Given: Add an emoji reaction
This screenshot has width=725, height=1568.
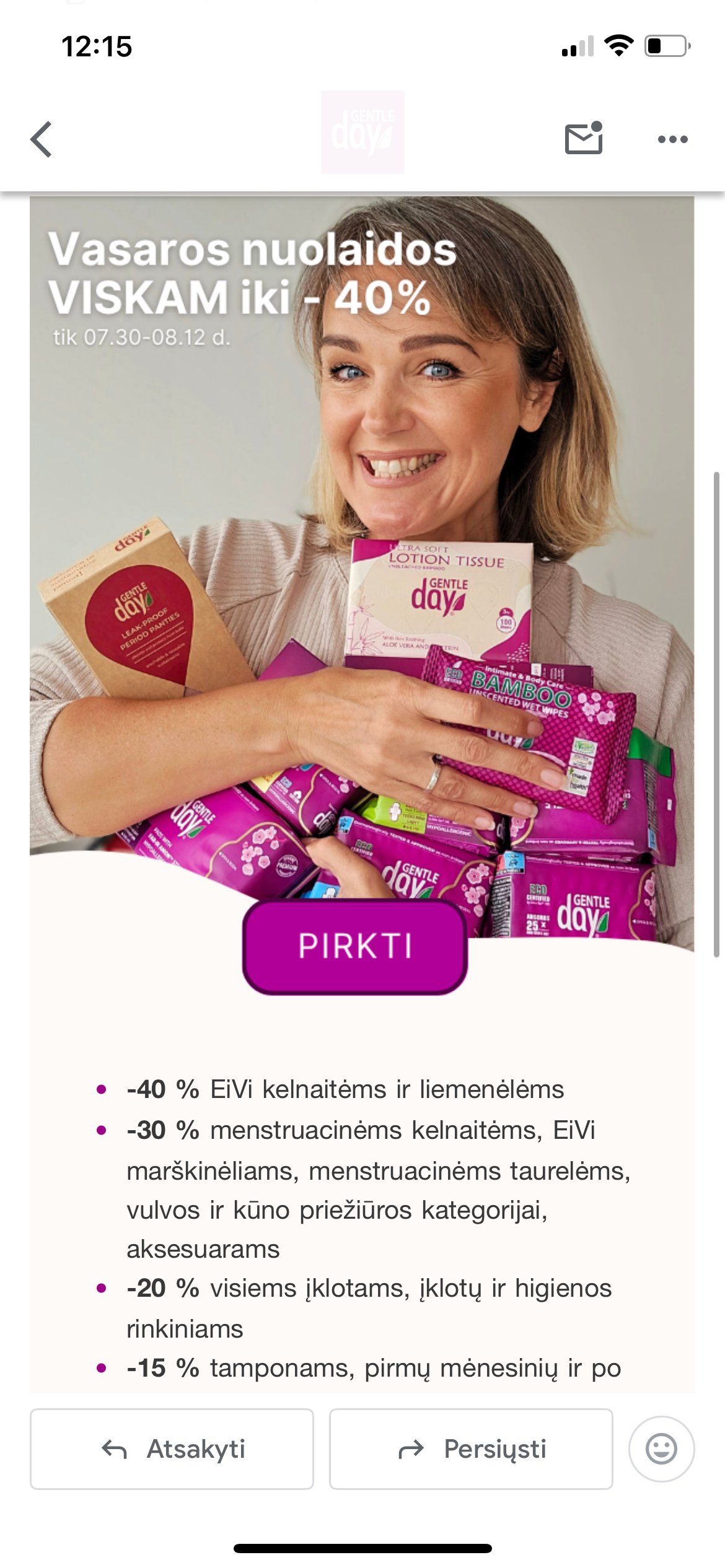Looking at the screenshot, I should click(x=661, y=1449).
